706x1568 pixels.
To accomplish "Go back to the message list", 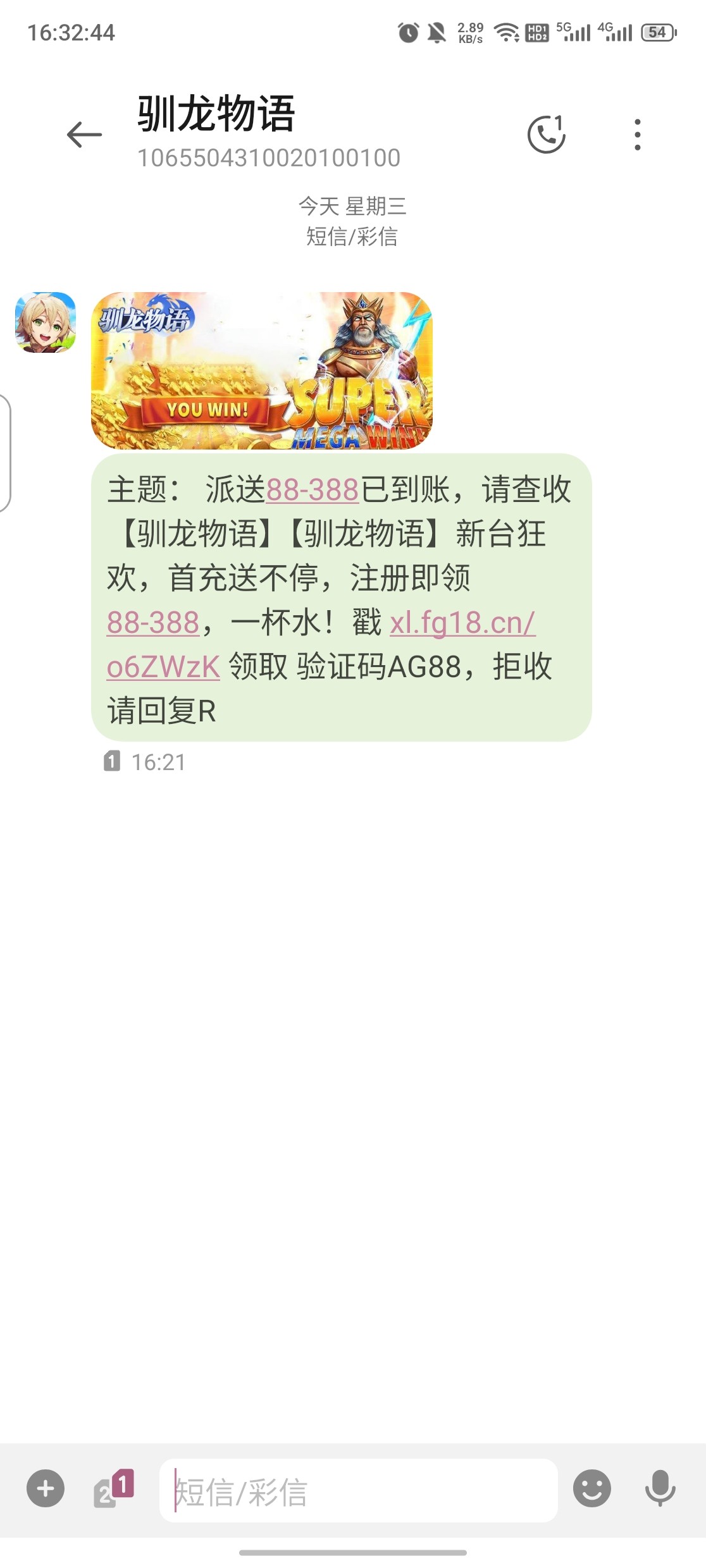I will [x=84, y=135].
